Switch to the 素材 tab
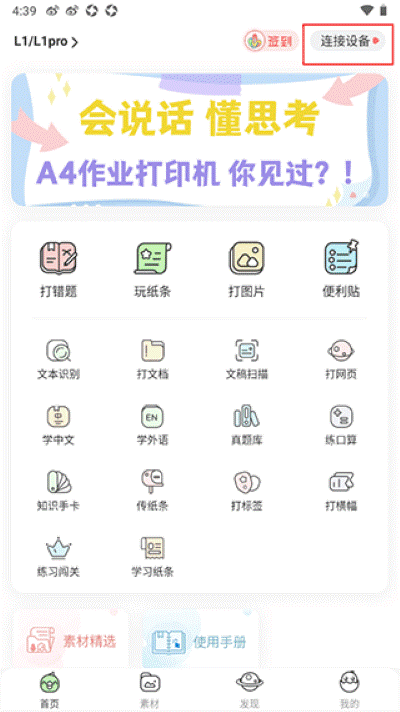 [x=150, y=690]
